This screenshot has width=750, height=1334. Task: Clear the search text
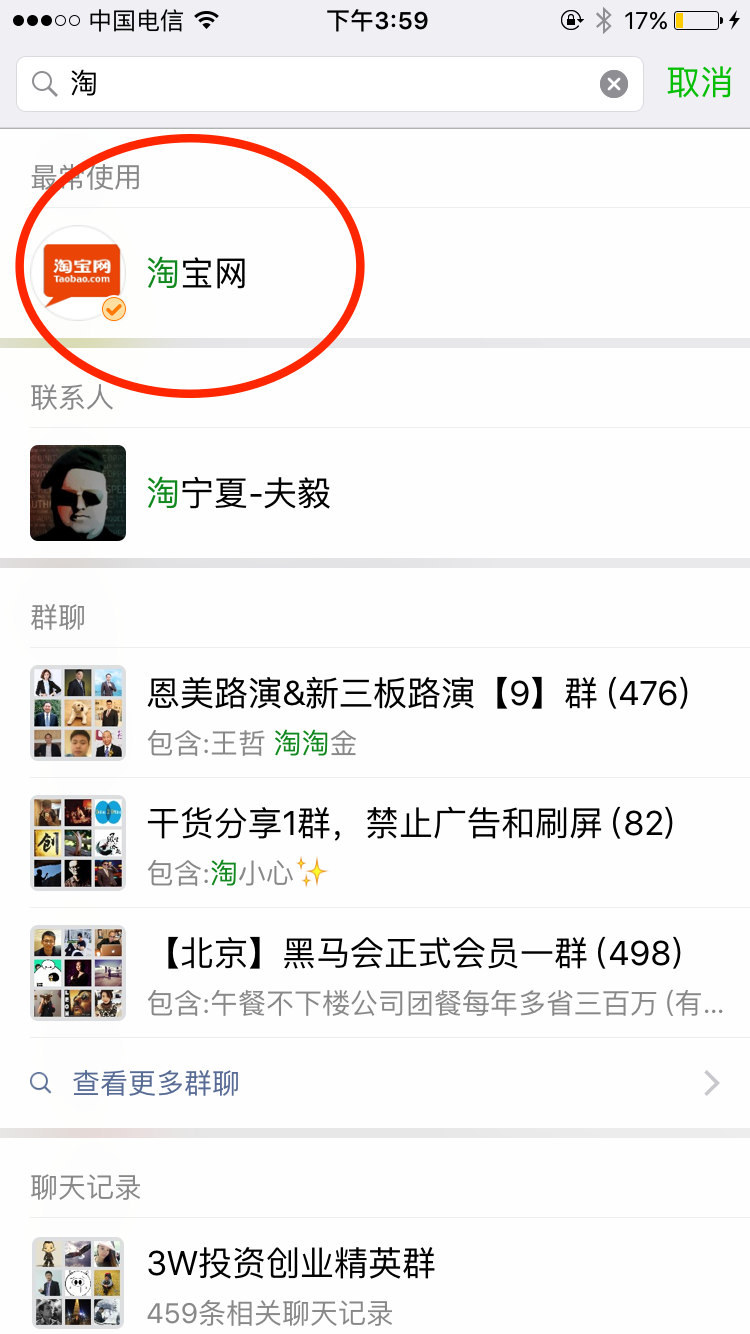[x=613, y=84]
